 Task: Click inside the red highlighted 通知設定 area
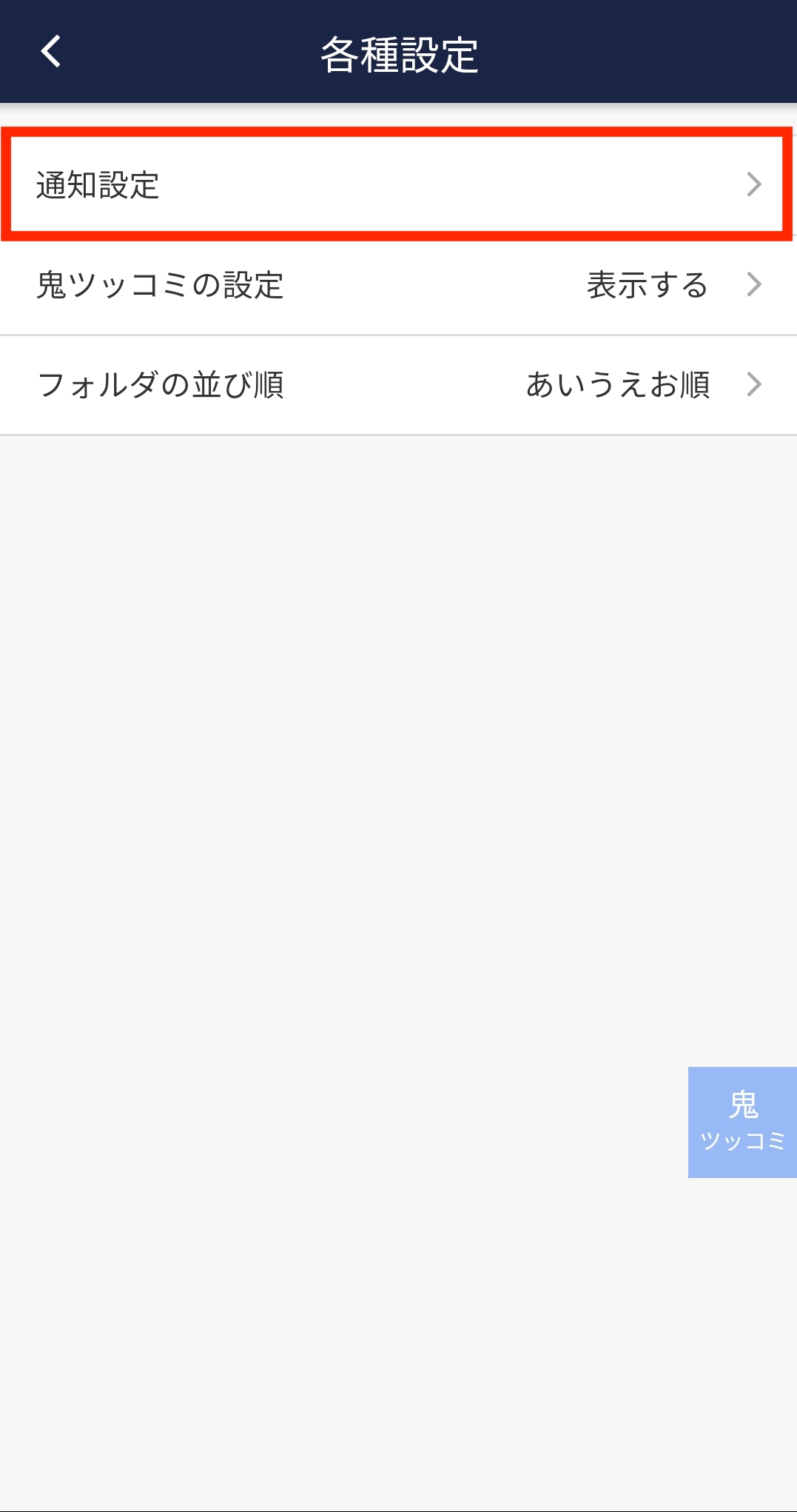(370, 184)
